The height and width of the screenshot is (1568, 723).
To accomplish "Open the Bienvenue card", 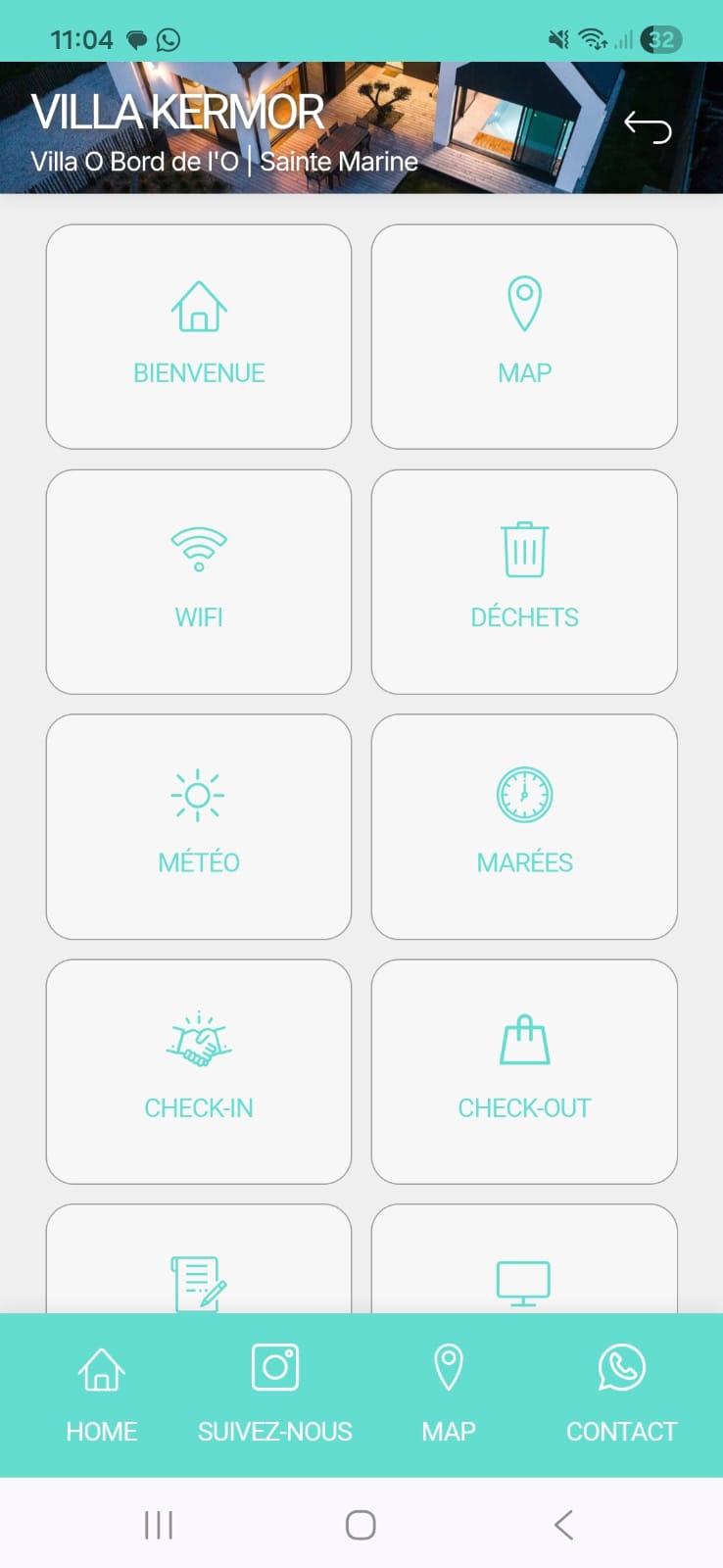I will [x=199, y=336].
